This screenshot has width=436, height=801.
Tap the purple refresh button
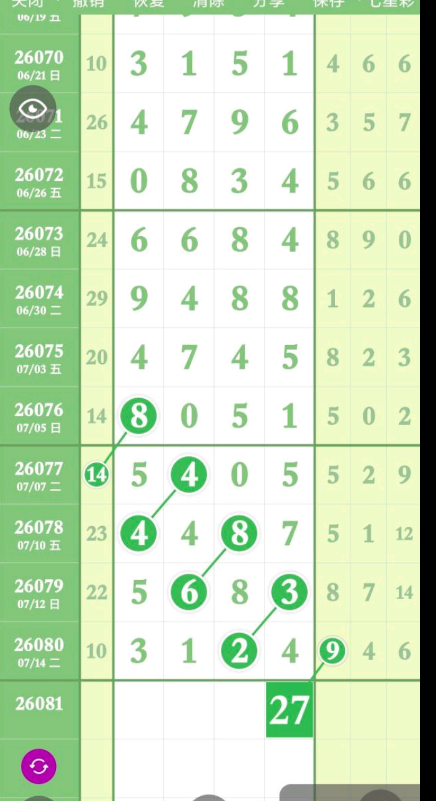coord(39,766)
